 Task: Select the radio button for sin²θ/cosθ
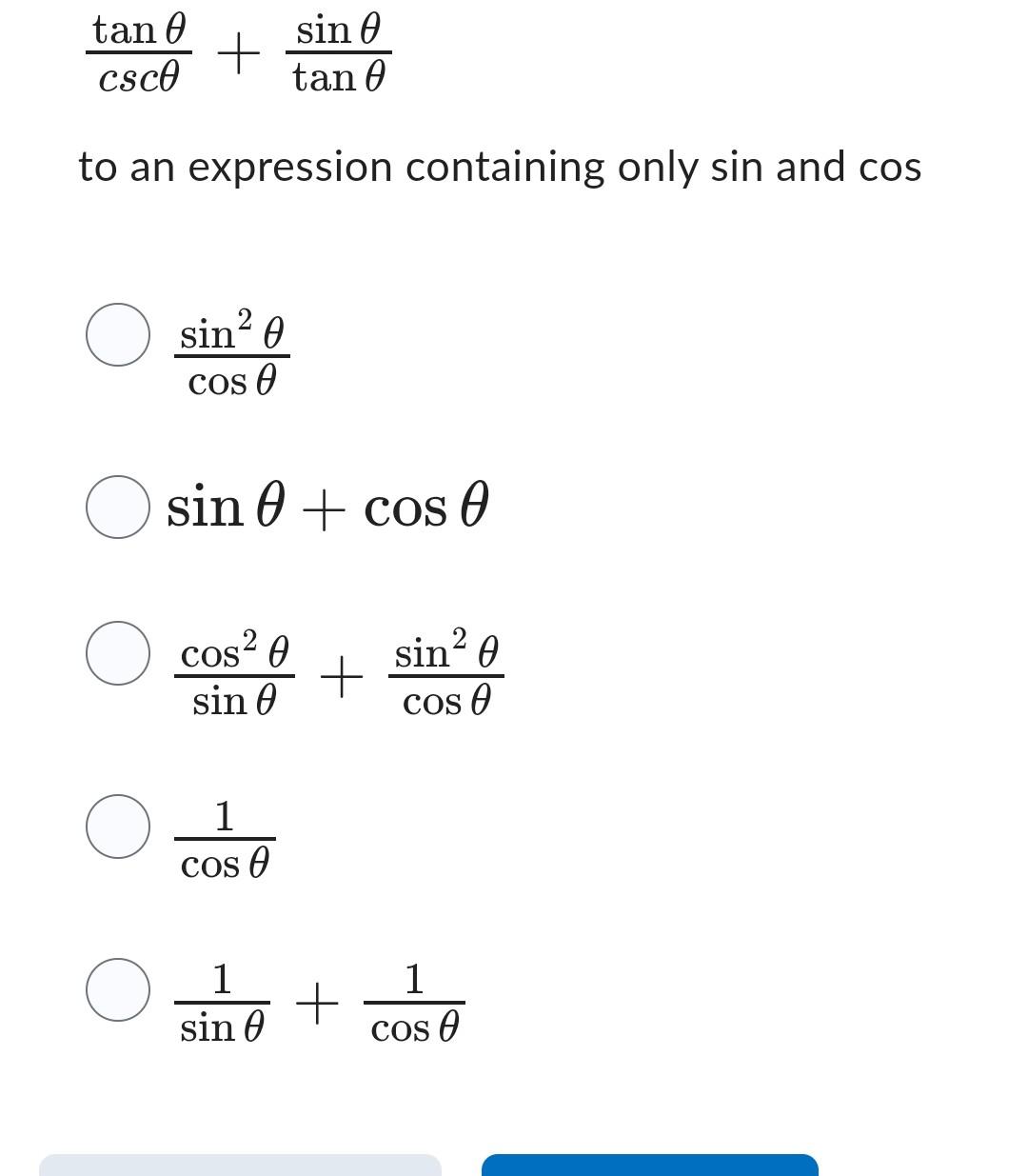[117, 331]
